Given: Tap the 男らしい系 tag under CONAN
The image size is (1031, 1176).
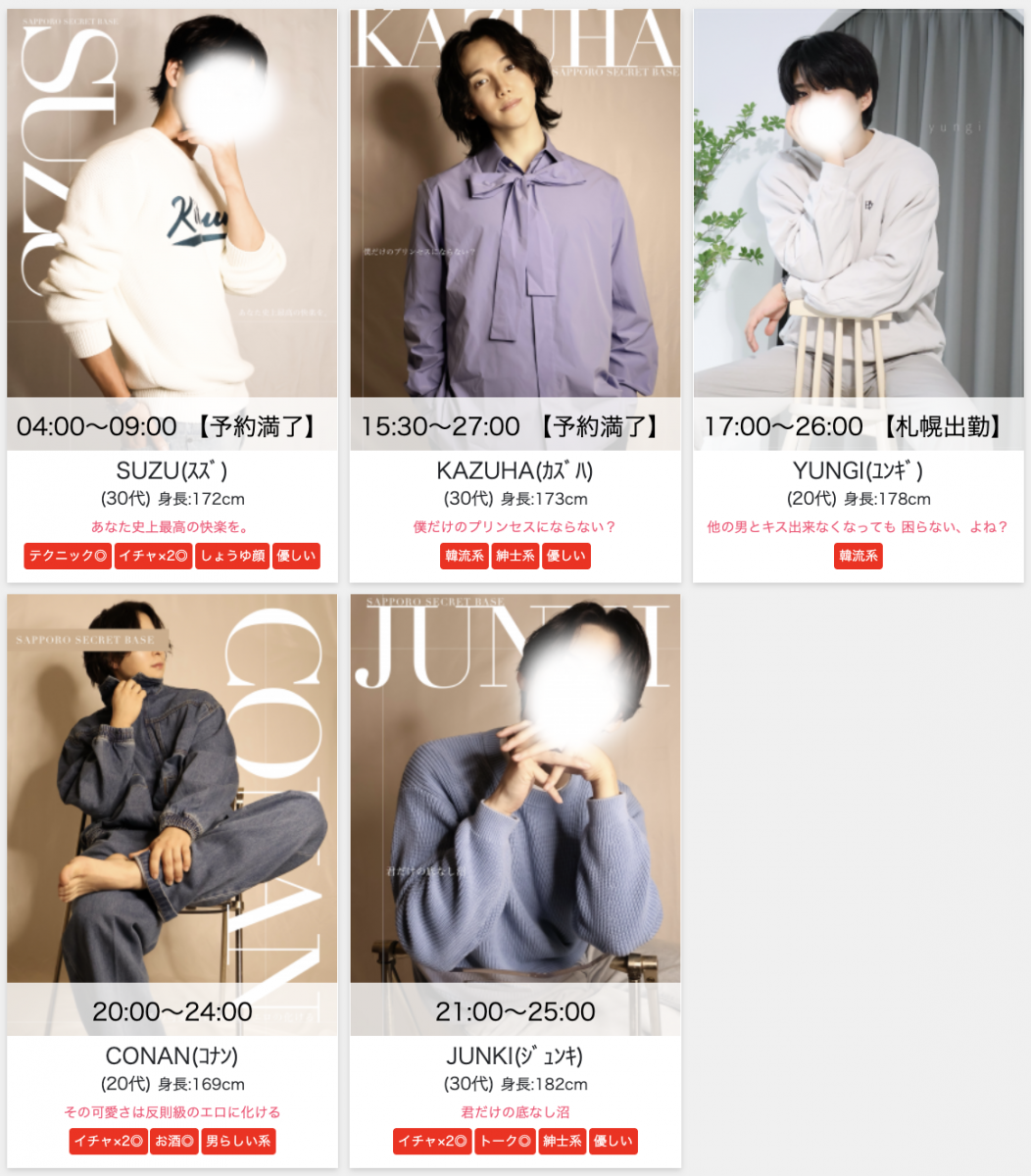Looking at the screenshot, I should pyautogui.click(x=238, y=1141).
